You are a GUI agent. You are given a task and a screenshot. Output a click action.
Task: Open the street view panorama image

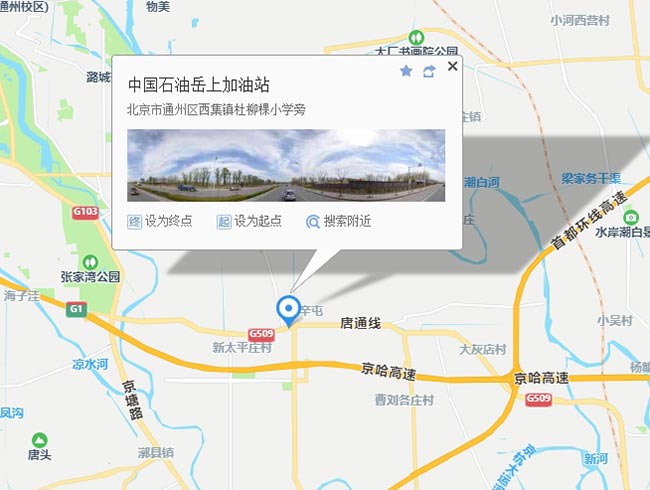pos(286,165)
